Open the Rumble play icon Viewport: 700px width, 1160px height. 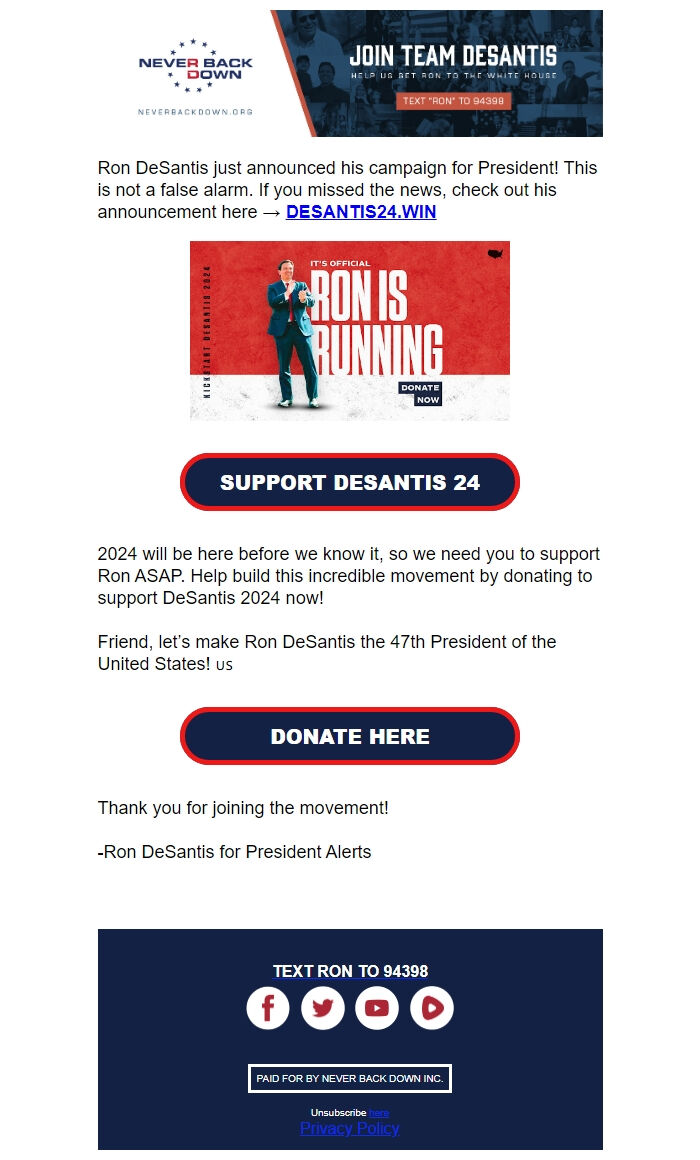[x=431, y=1008]
